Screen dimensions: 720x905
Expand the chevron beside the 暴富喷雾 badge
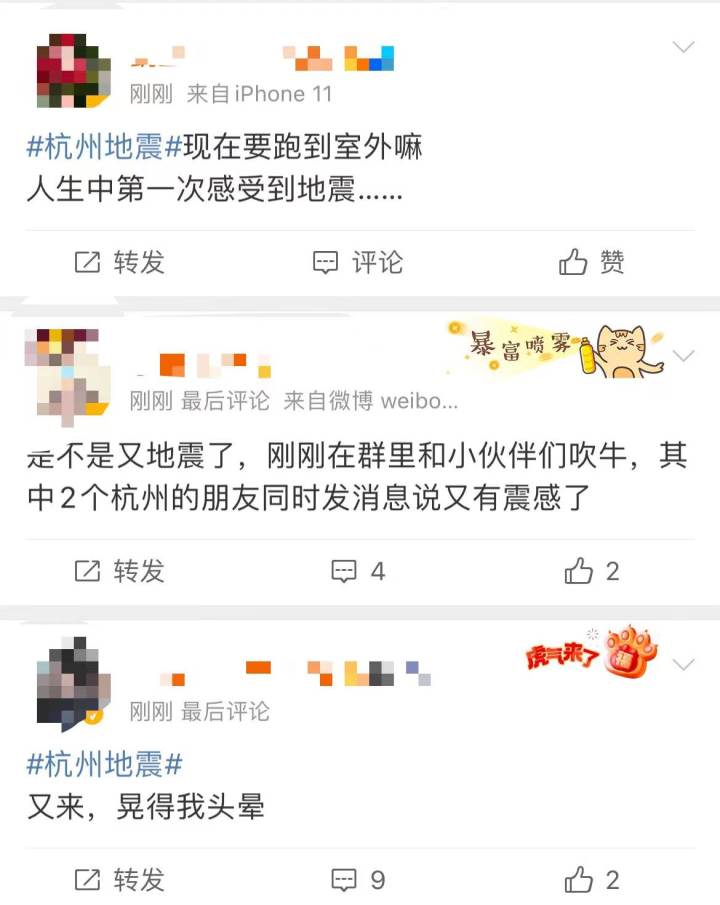tap(684, 356)
